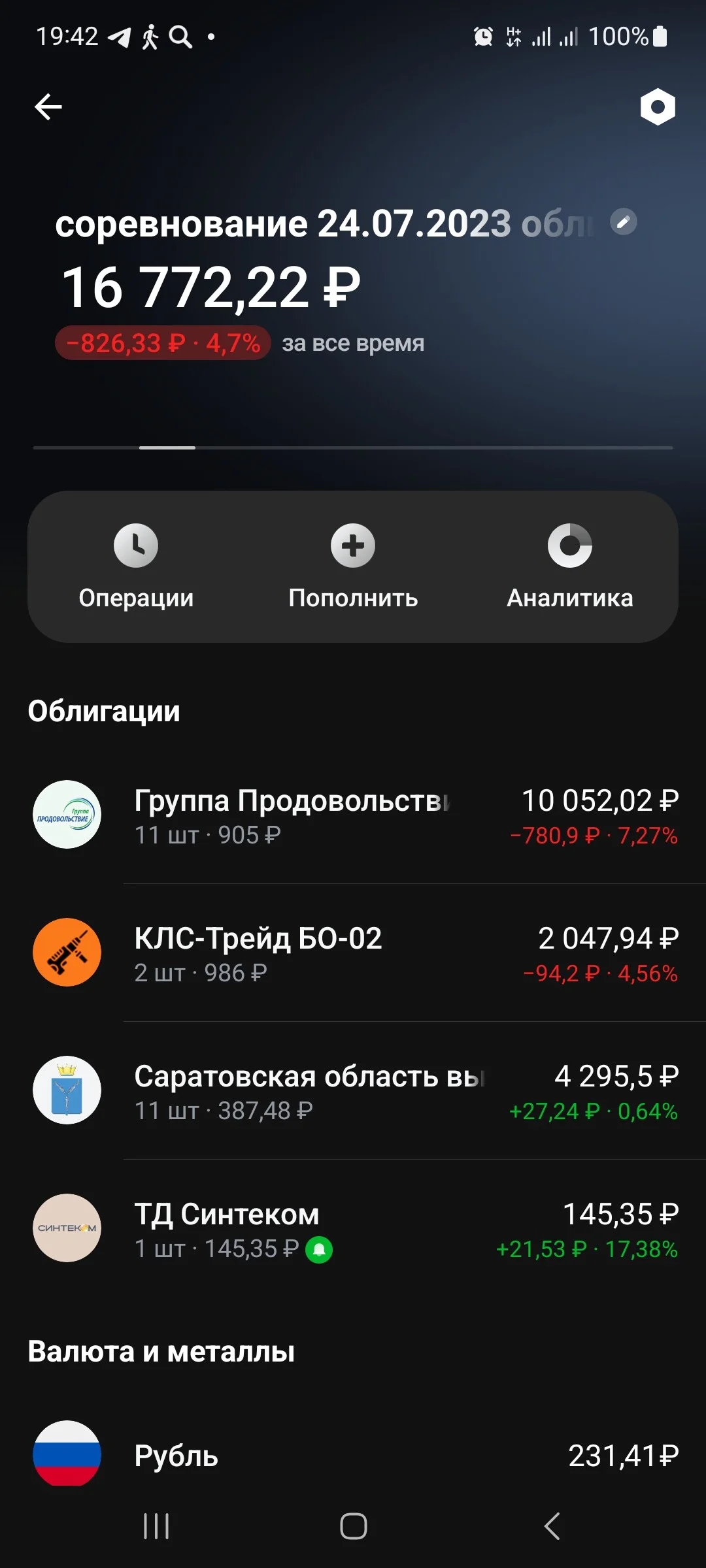Image resolution: width=706 pixels, height=1568 pixels.
Task: Open the ТД Синтеком bond row
Action: pos(353,1228)
